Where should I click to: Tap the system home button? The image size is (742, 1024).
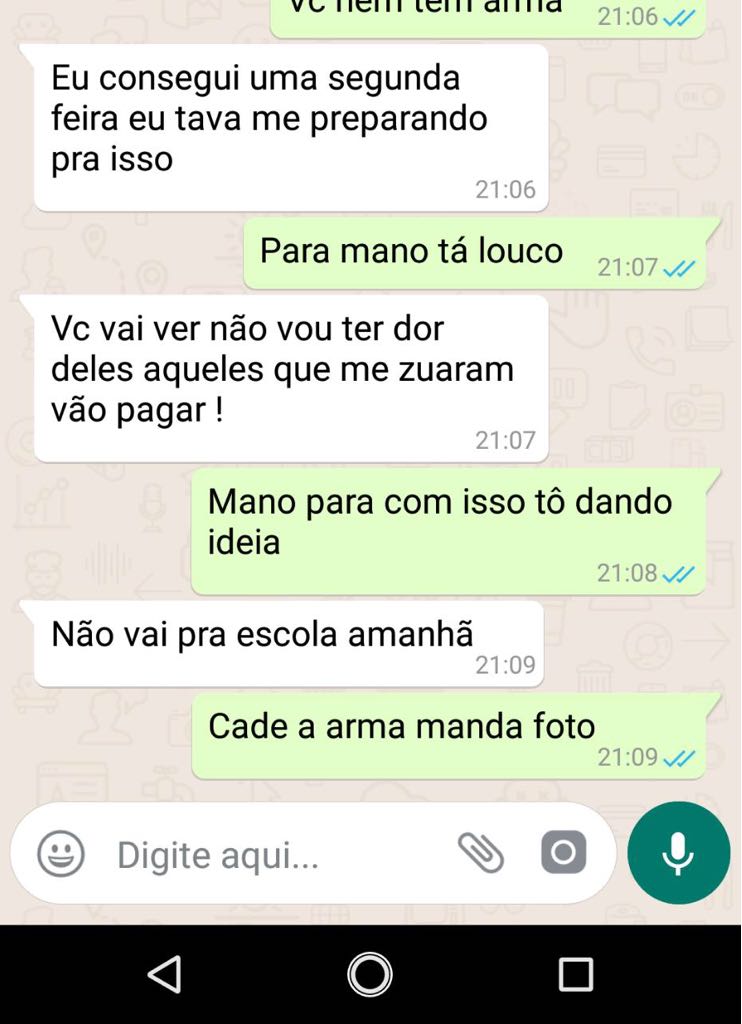[x=370, y=974]
